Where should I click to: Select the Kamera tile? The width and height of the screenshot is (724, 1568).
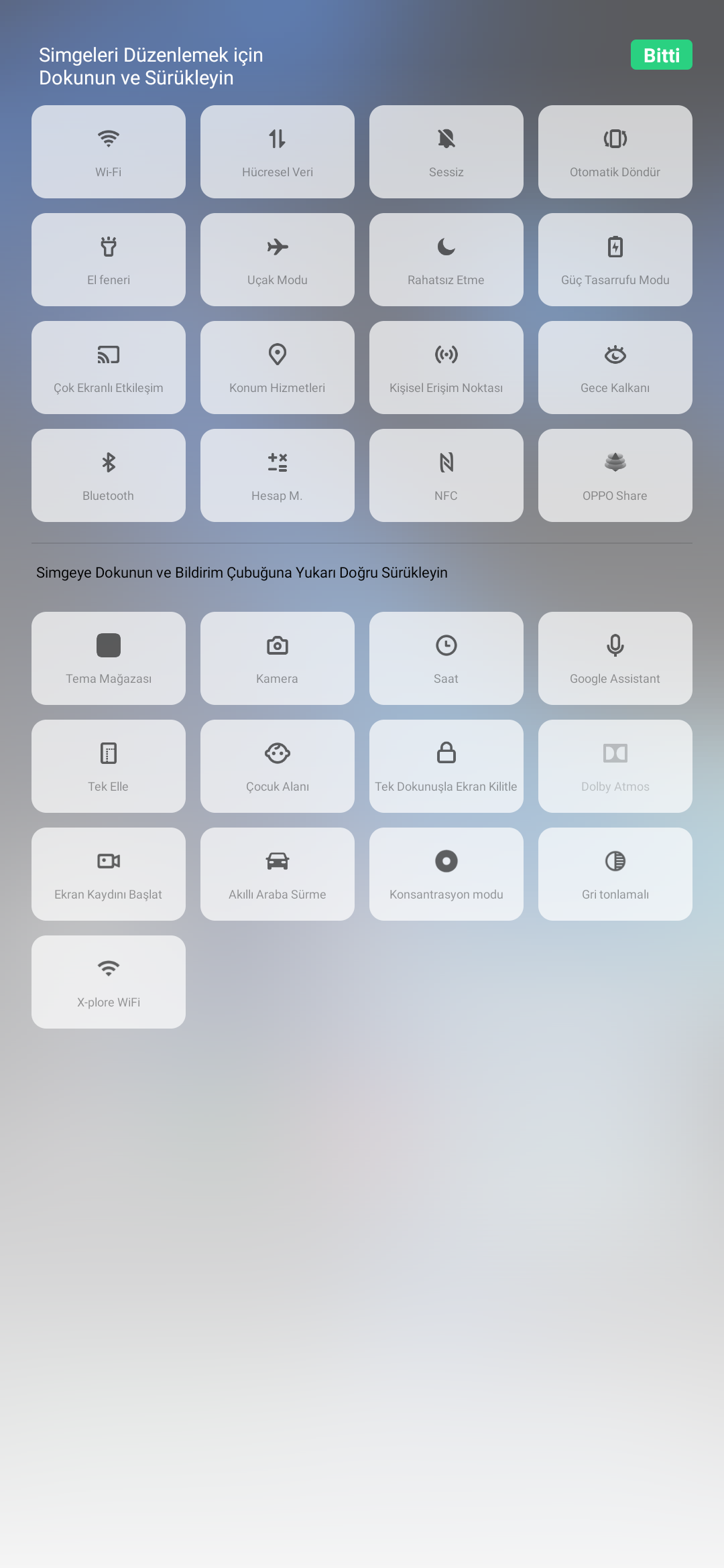point(278,659)
